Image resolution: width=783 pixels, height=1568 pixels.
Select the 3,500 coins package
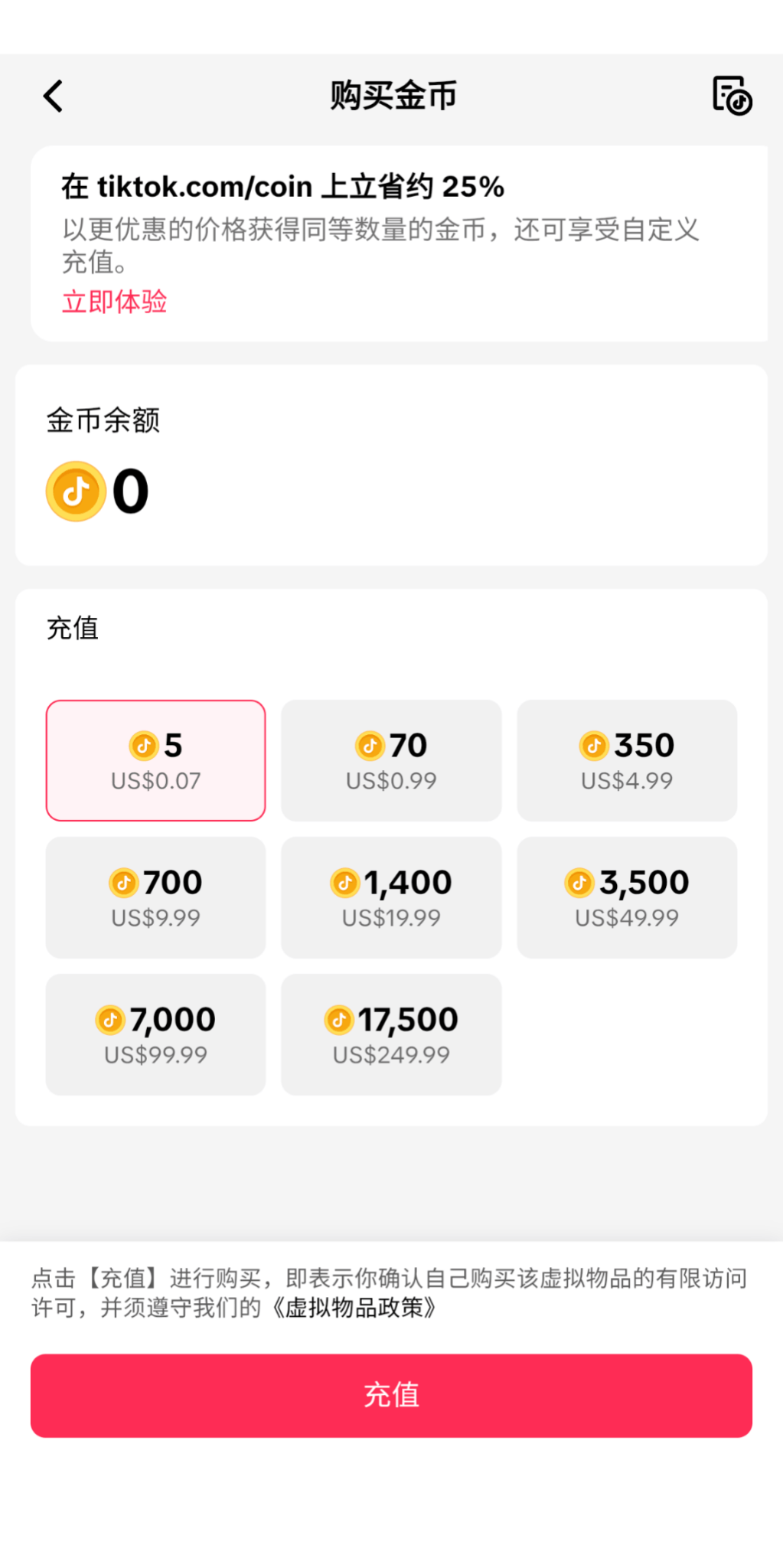point(626,897)
